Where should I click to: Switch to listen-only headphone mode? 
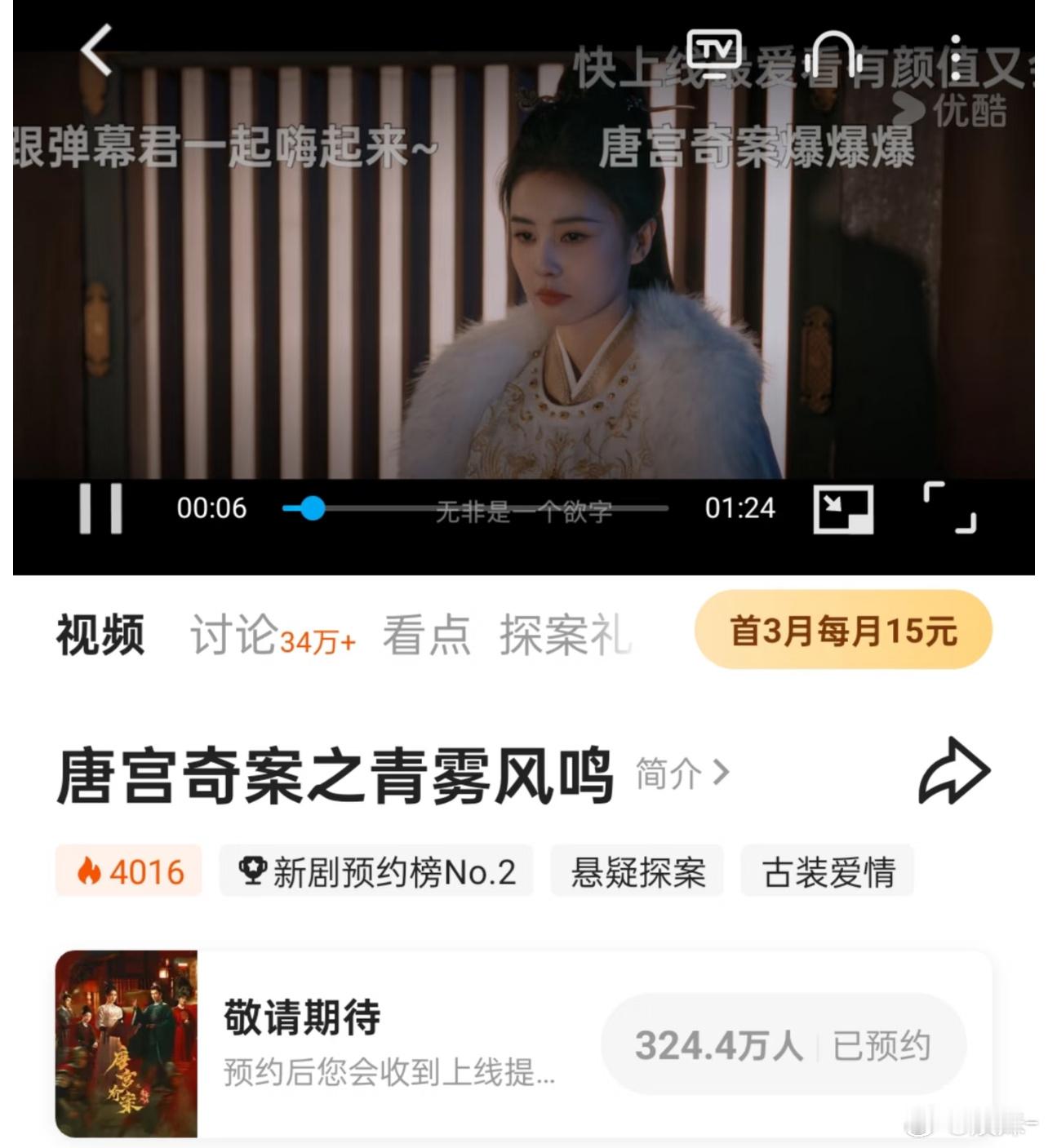(x=833, y=51)
